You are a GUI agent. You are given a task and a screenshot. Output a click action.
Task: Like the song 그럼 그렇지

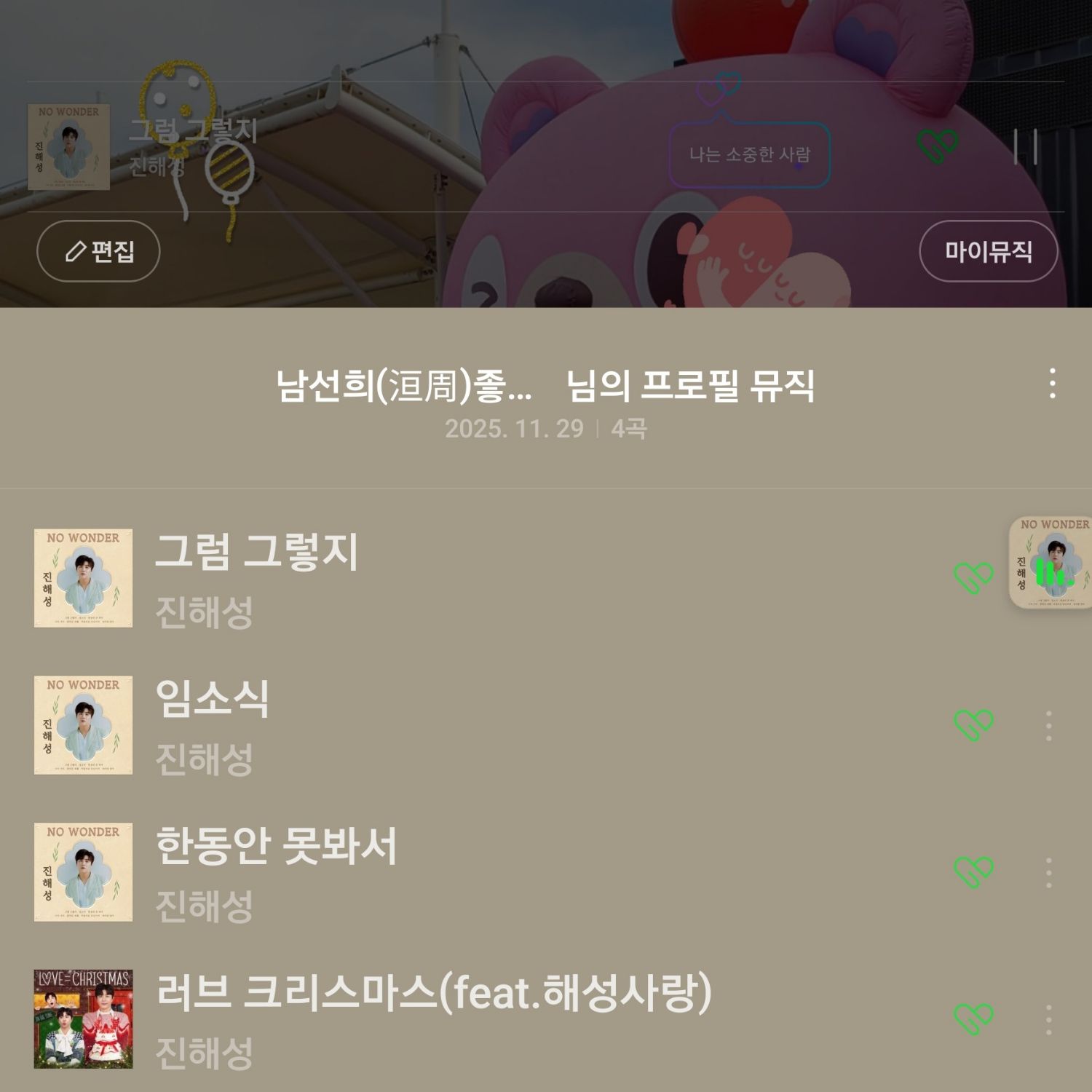(x=973, y=578)
